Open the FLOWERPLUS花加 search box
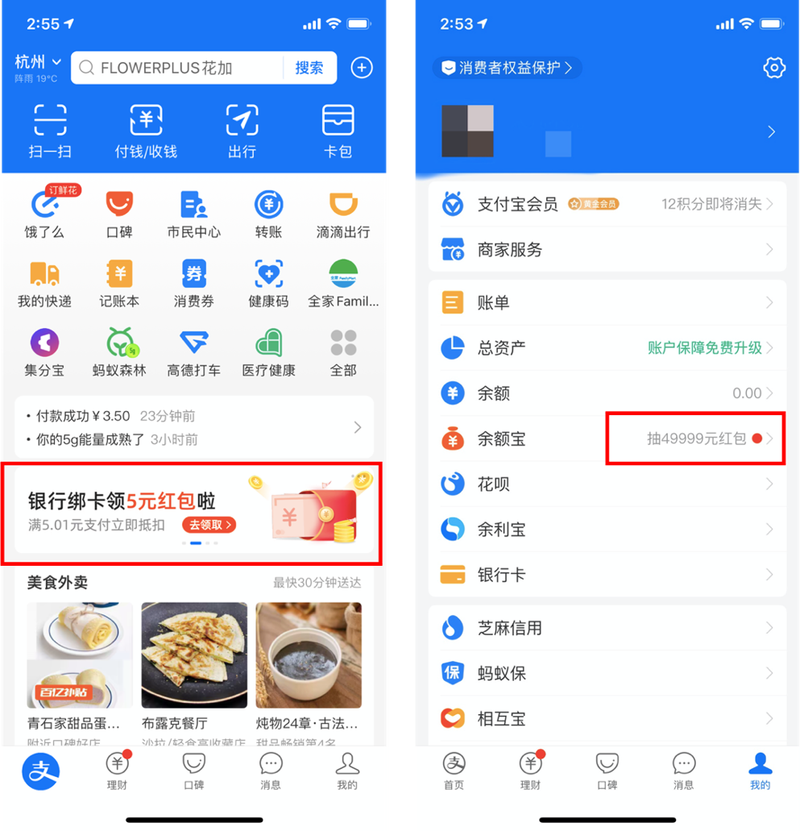 pyautogui.click(x=180, y=68)
